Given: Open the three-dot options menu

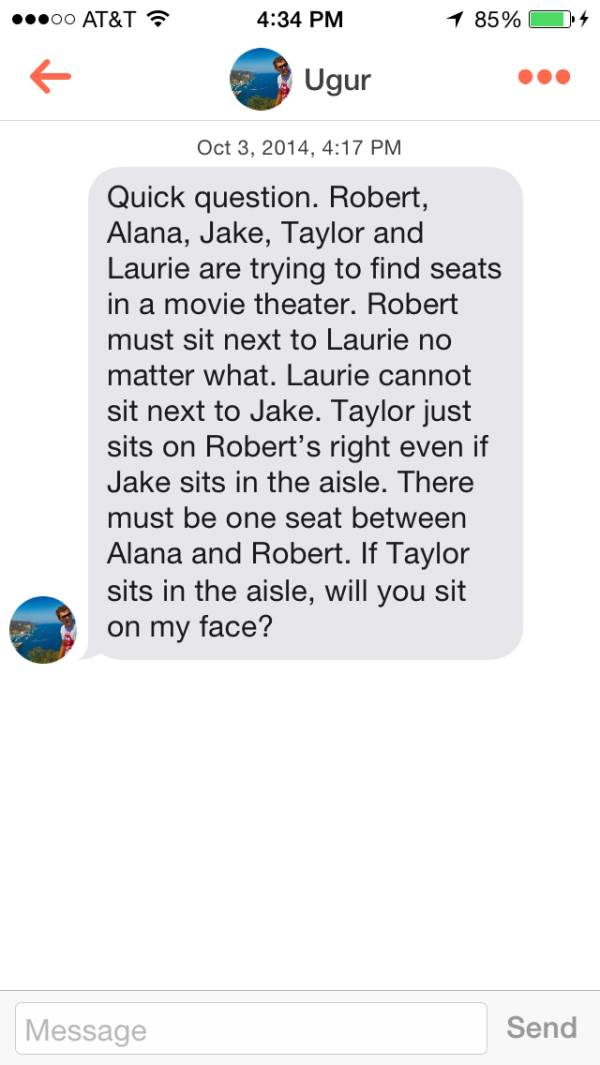Looking at the screenshot, I should coord(544,77).
